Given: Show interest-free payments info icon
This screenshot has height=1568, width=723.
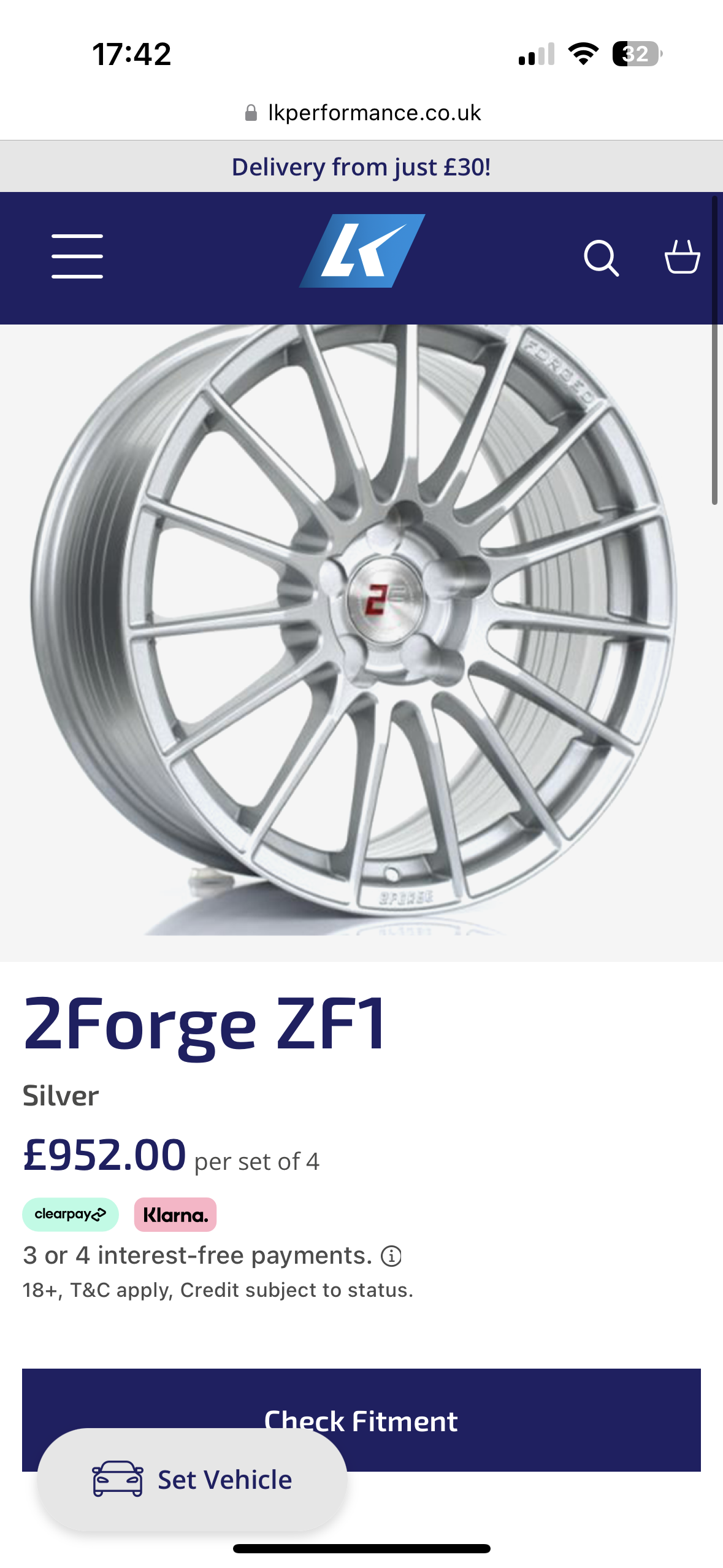Looking at the screenshot, I should pyautogui.click(x=391, y=1256).
